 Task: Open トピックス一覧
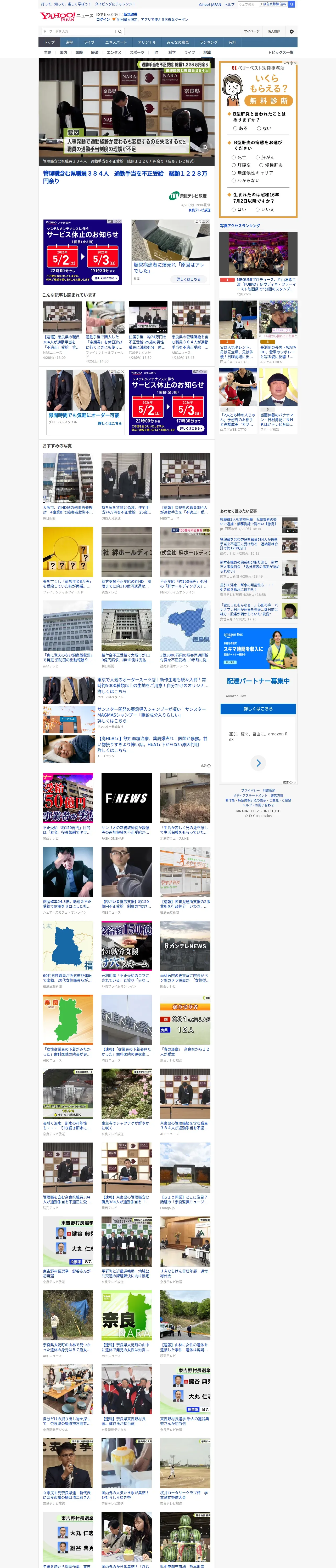(281, 52)
